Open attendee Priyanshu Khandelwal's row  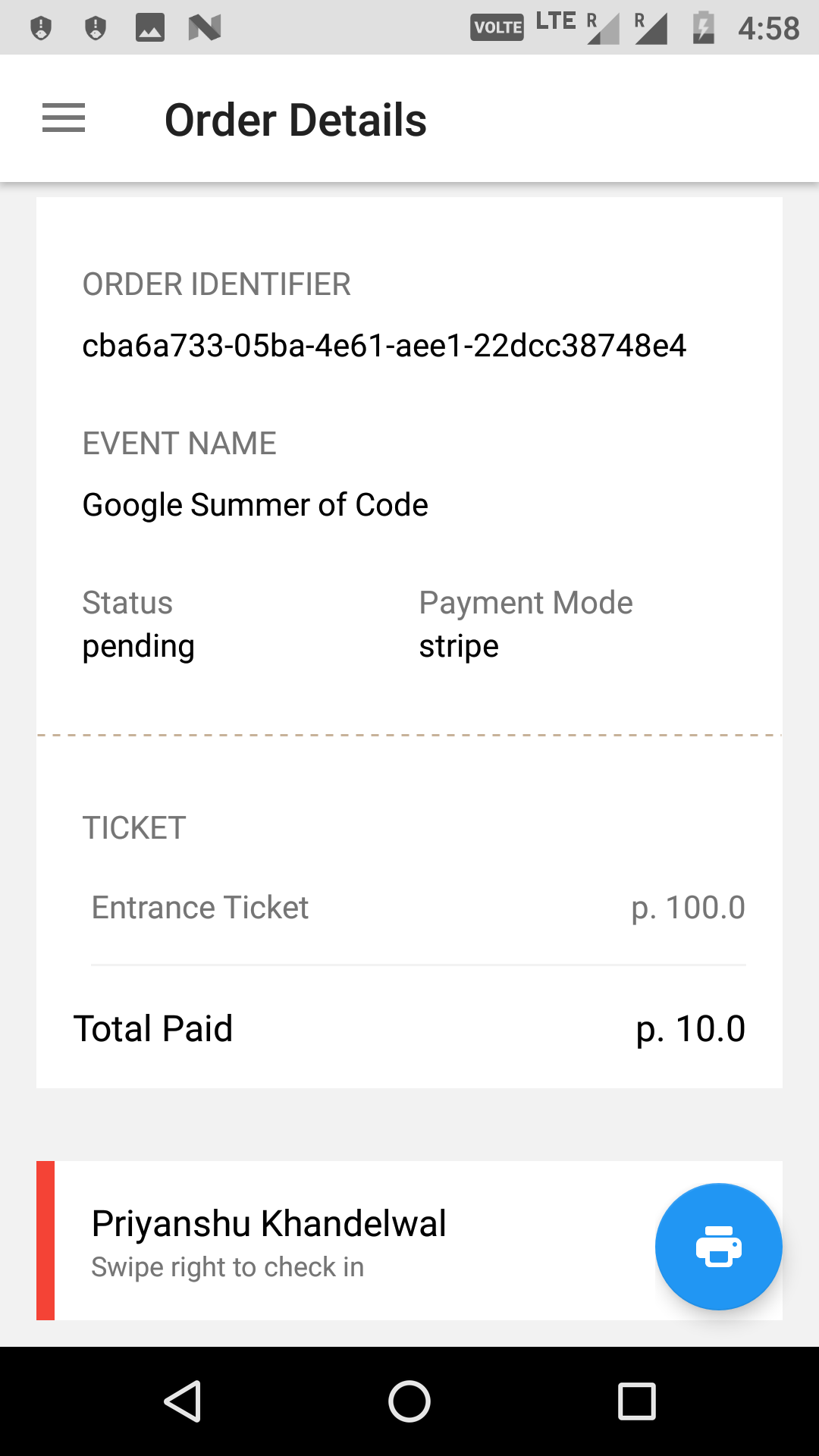pyautogui.click(x=409, y=1241)
